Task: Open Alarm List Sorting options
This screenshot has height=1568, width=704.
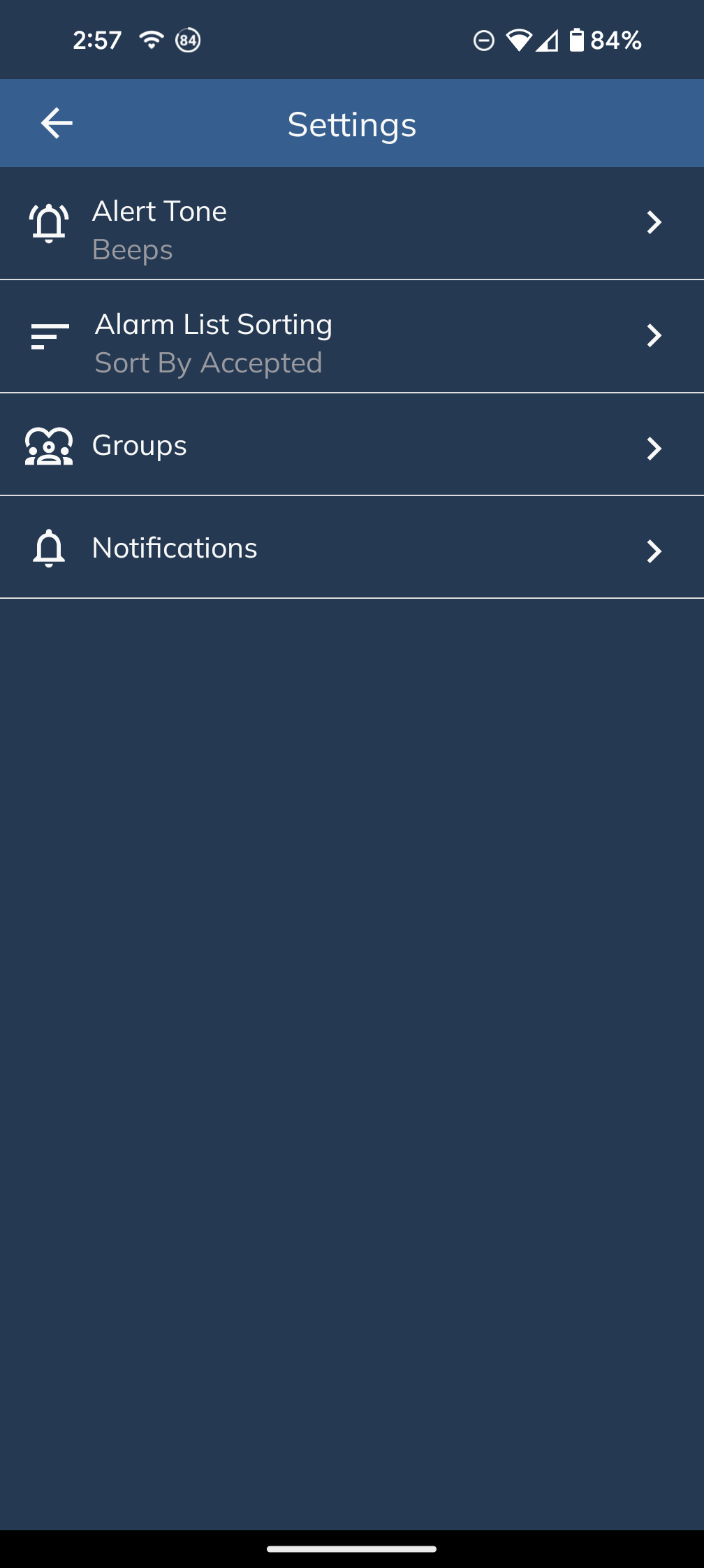Action: click(x=352, y=337)
